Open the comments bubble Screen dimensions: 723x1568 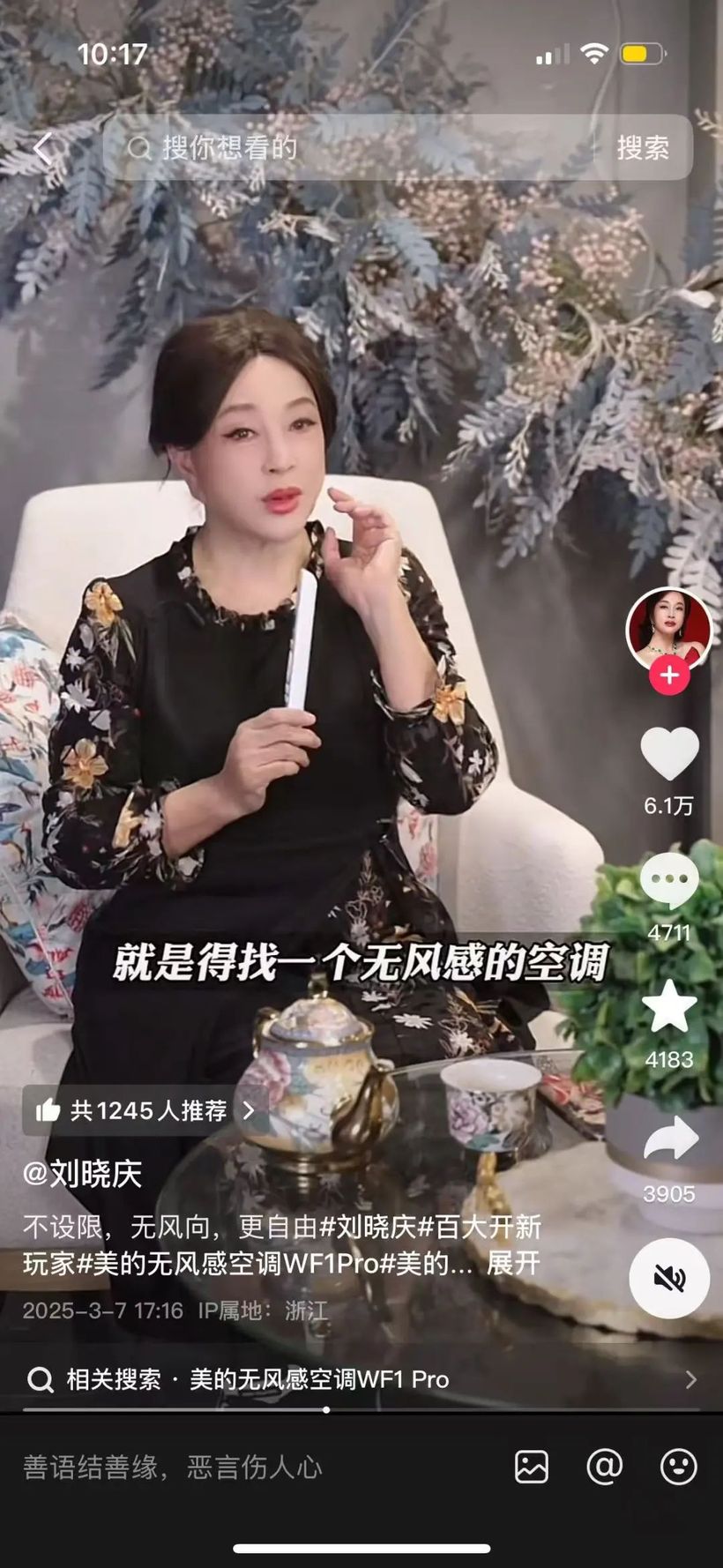coord(669,880)
